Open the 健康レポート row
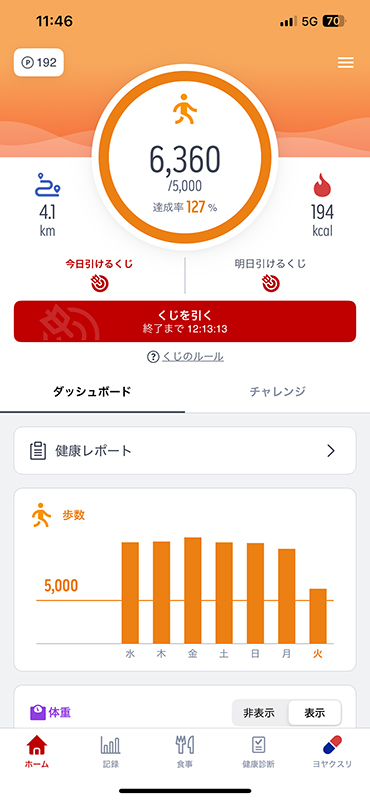 pyautogui.click(x=185, y=451)
